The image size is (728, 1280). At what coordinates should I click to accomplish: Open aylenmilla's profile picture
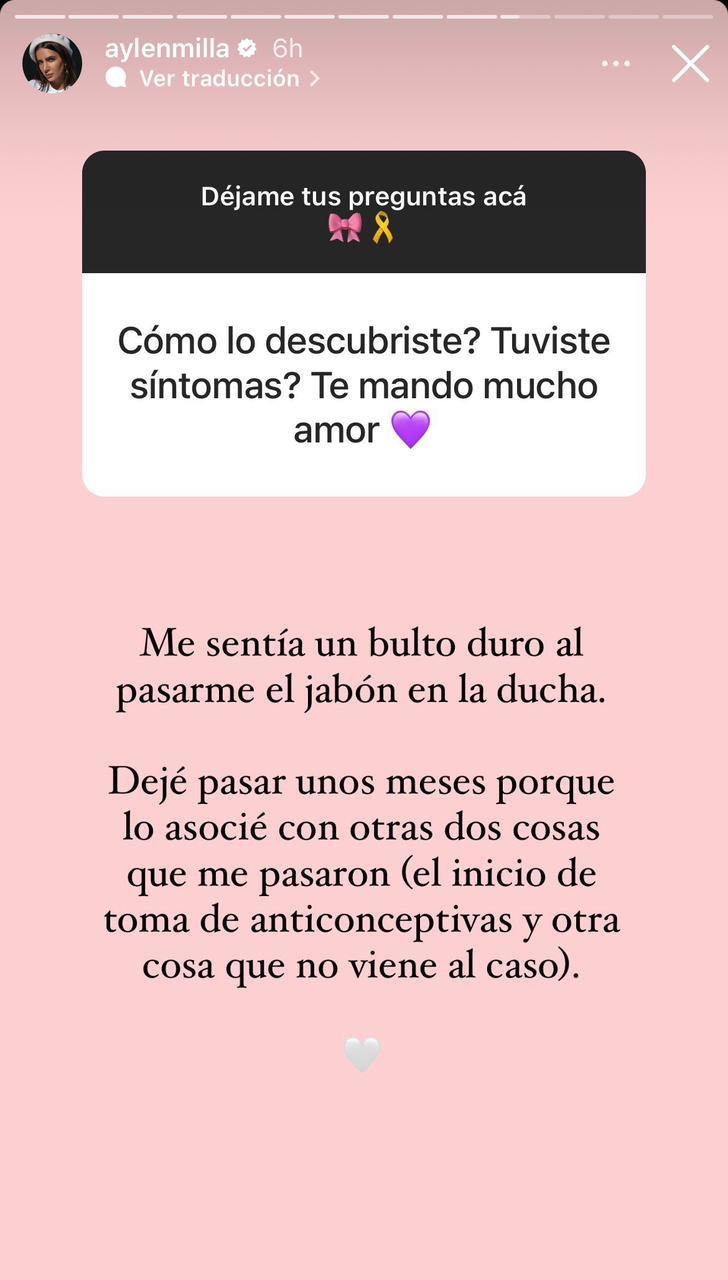coord(53,62)
